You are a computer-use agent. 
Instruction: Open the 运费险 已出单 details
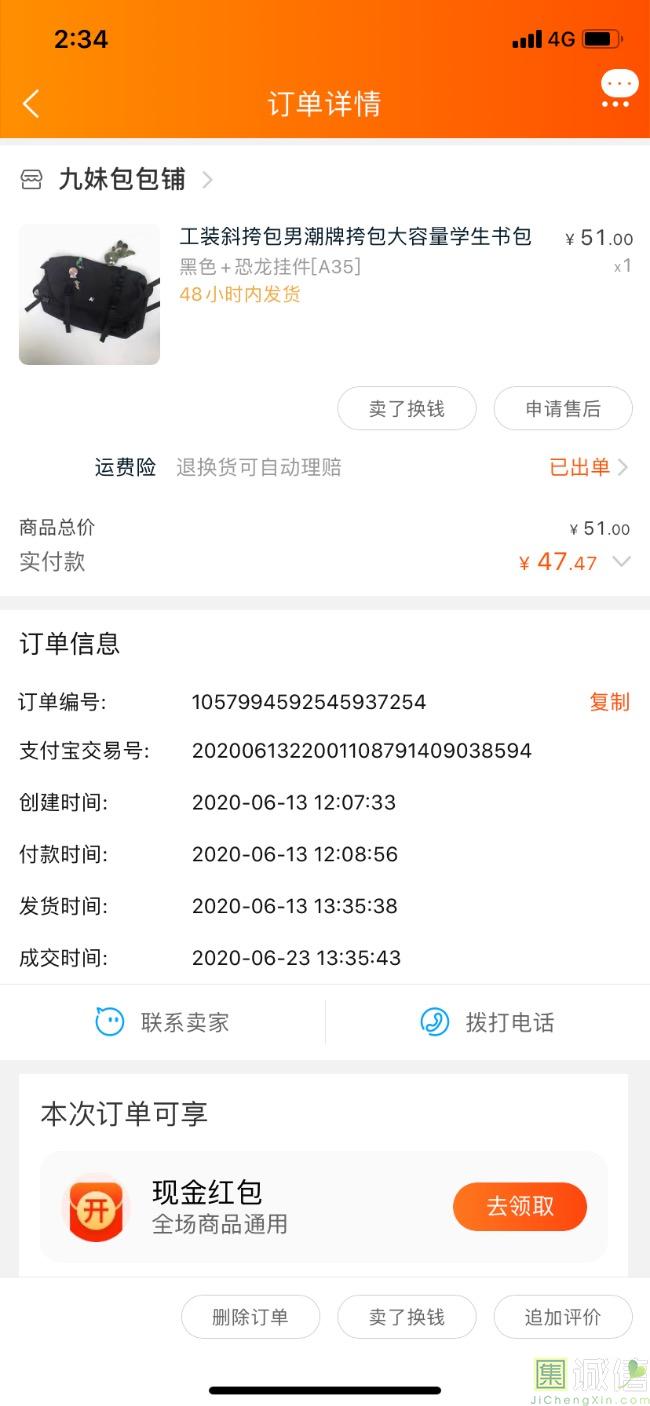tap(588, 467)
